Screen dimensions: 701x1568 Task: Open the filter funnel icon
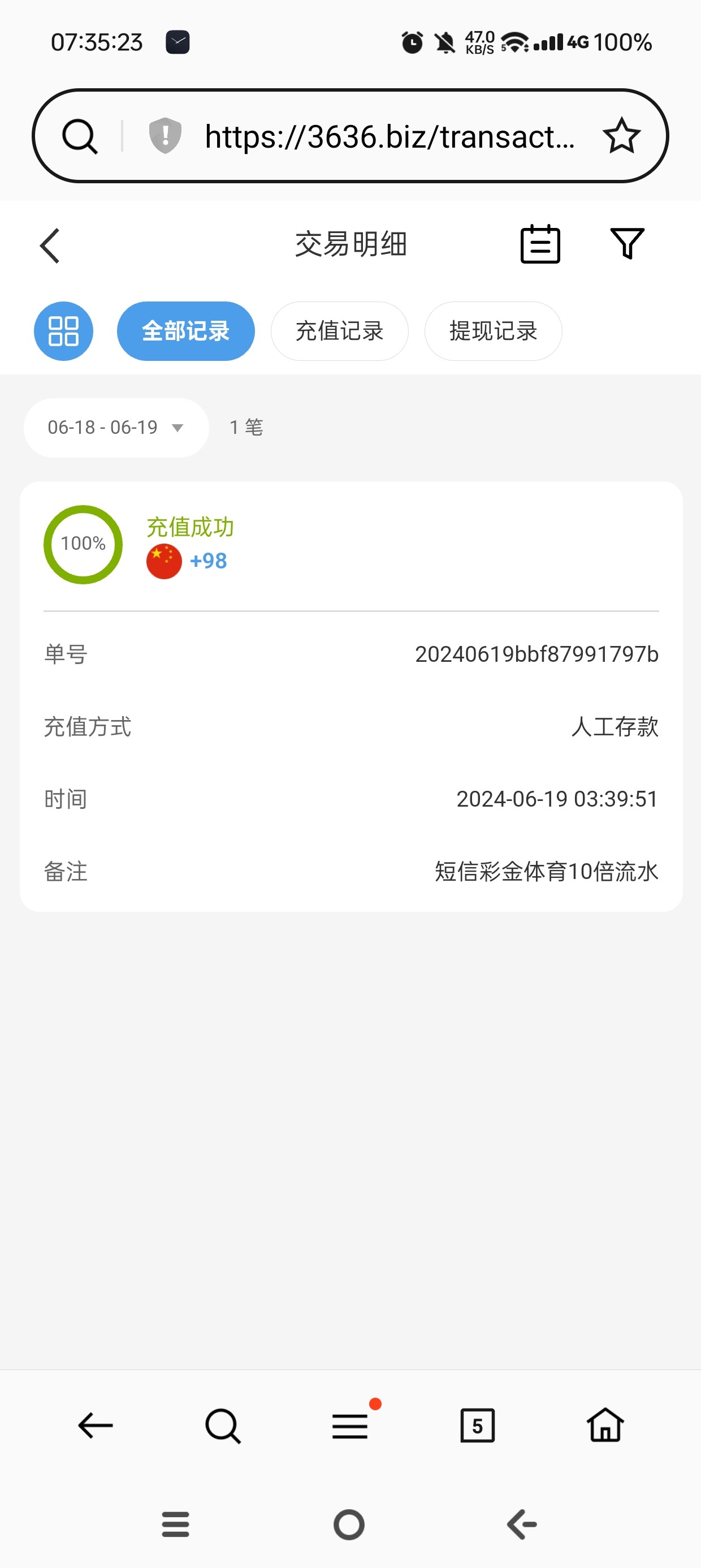(x=627, y=243)
